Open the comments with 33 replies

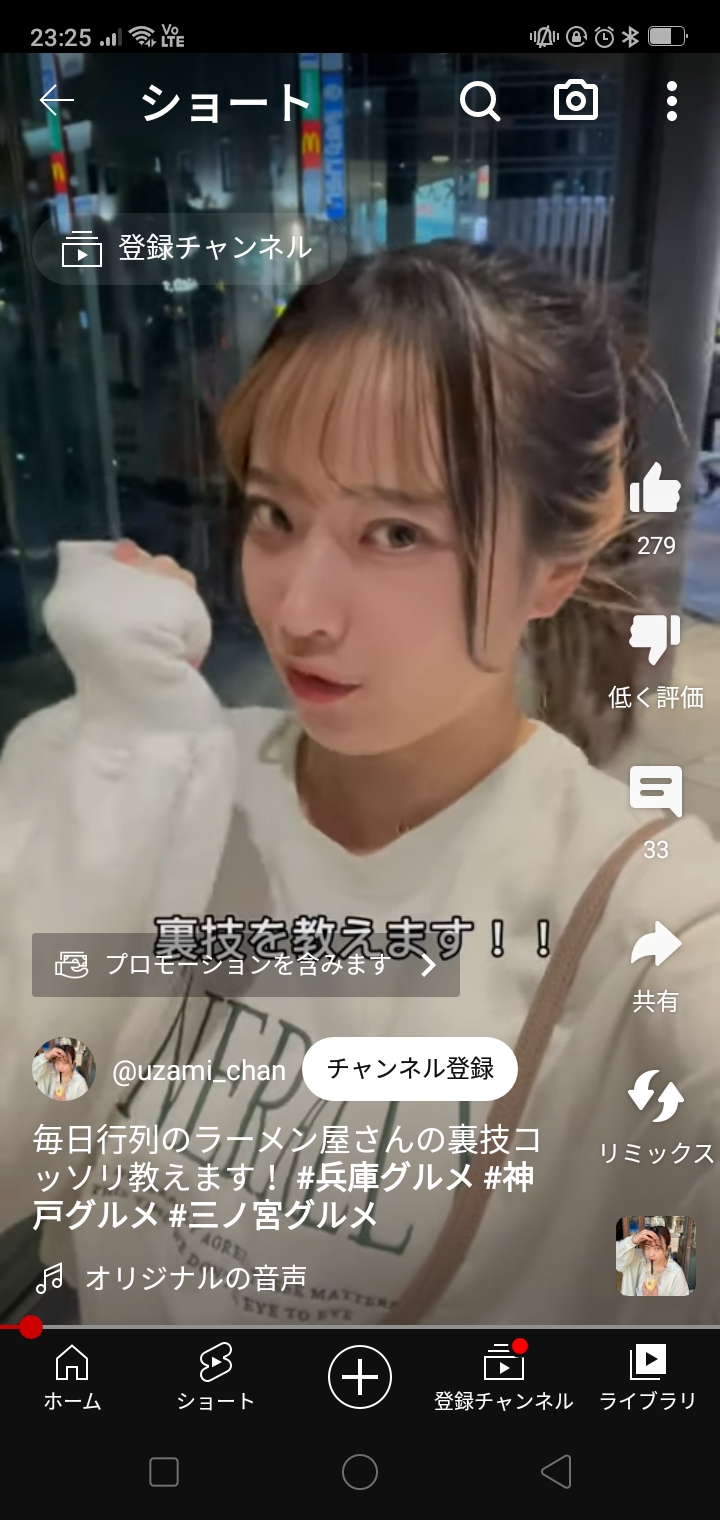(655, 793)
